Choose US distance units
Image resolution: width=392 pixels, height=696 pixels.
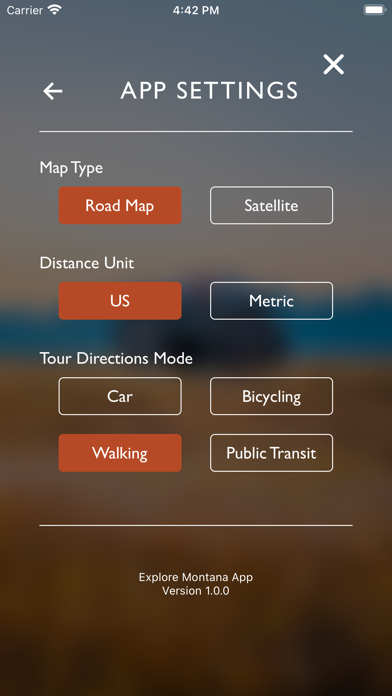tap(120, 301)
